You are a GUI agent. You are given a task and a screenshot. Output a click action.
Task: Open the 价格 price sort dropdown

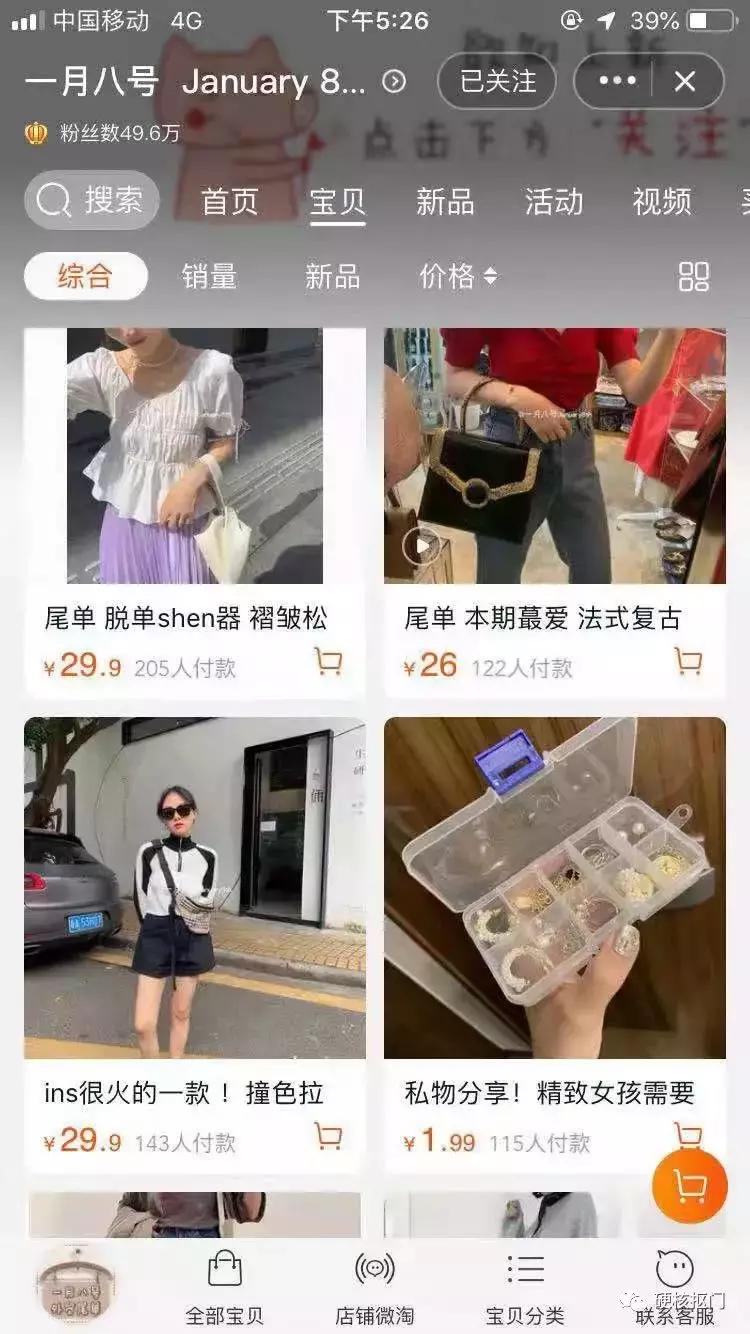(457, 277)
